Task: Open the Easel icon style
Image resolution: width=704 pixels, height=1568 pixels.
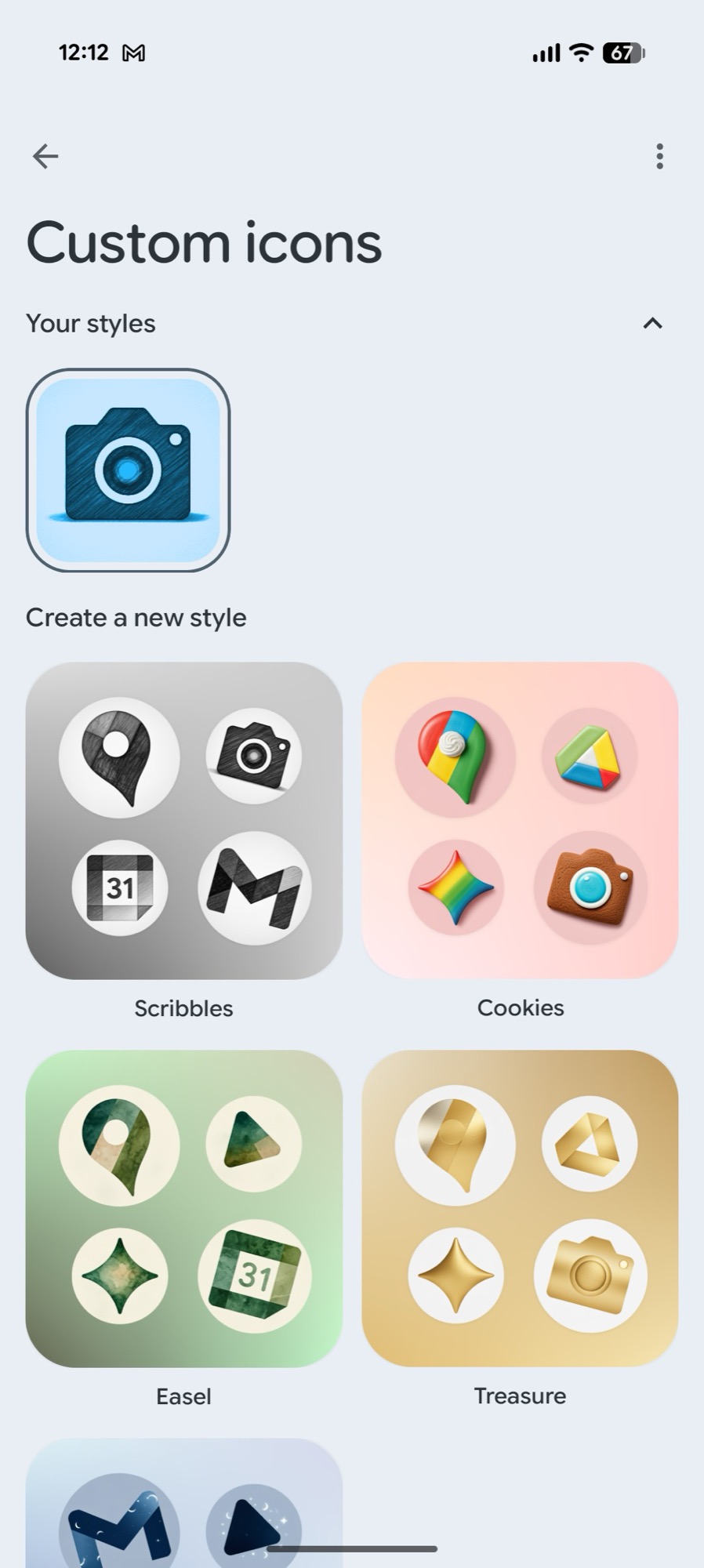Action: [x=183, y=1210]
